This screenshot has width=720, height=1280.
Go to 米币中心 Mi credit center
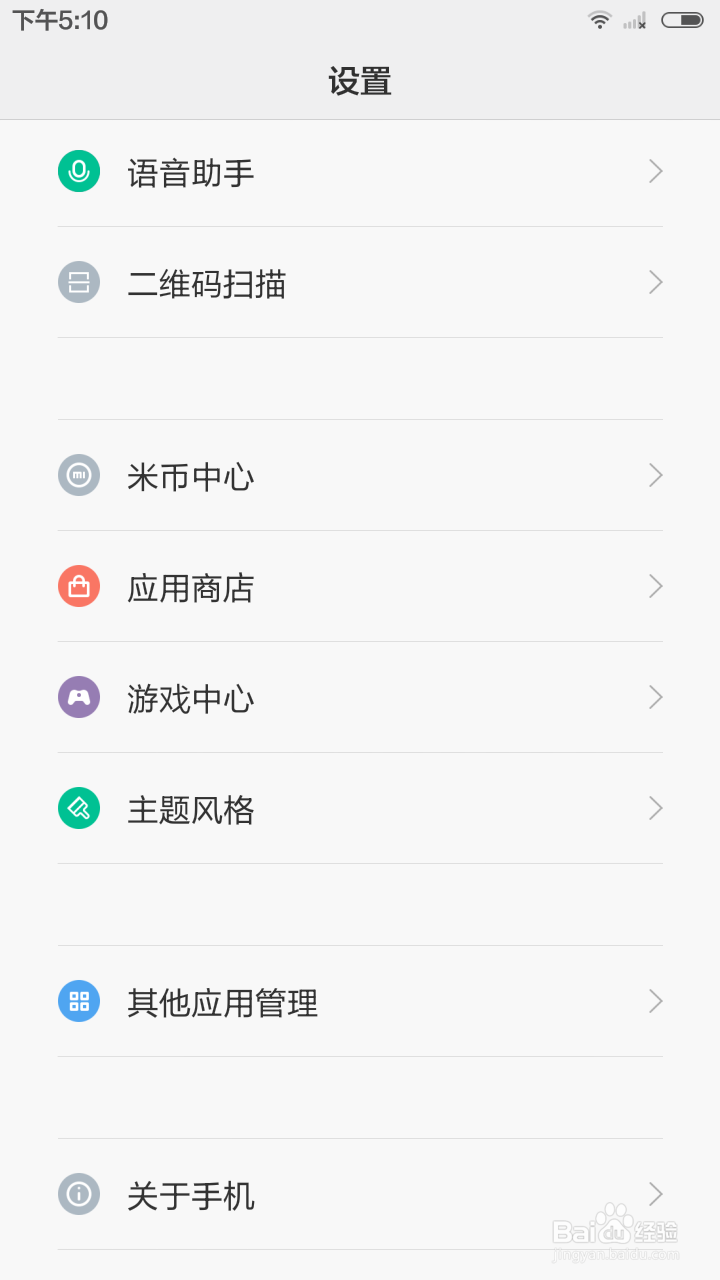tap(360, 476)
